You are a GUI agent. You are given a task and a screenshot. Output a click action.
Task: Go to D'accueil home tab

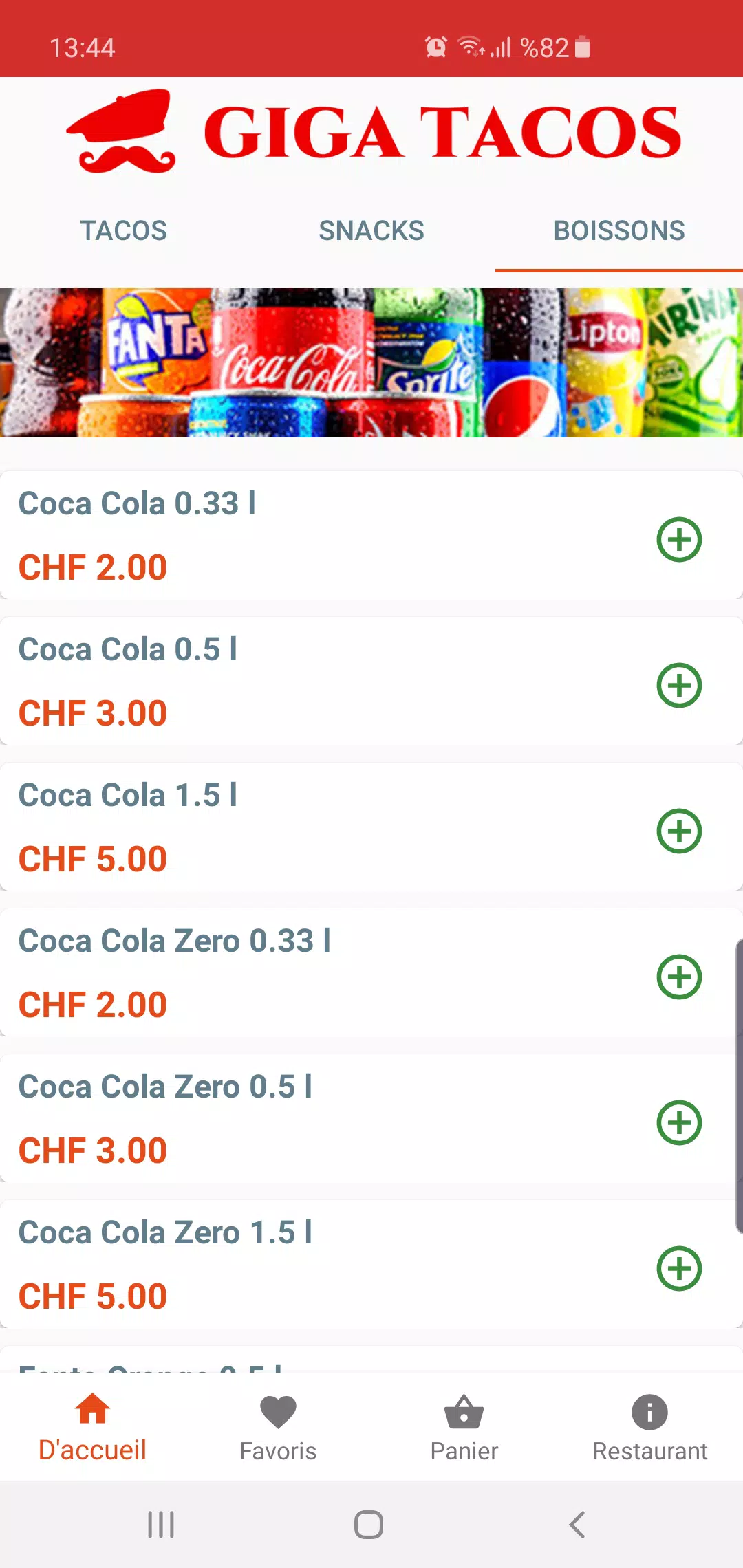tap(93, 1428)
